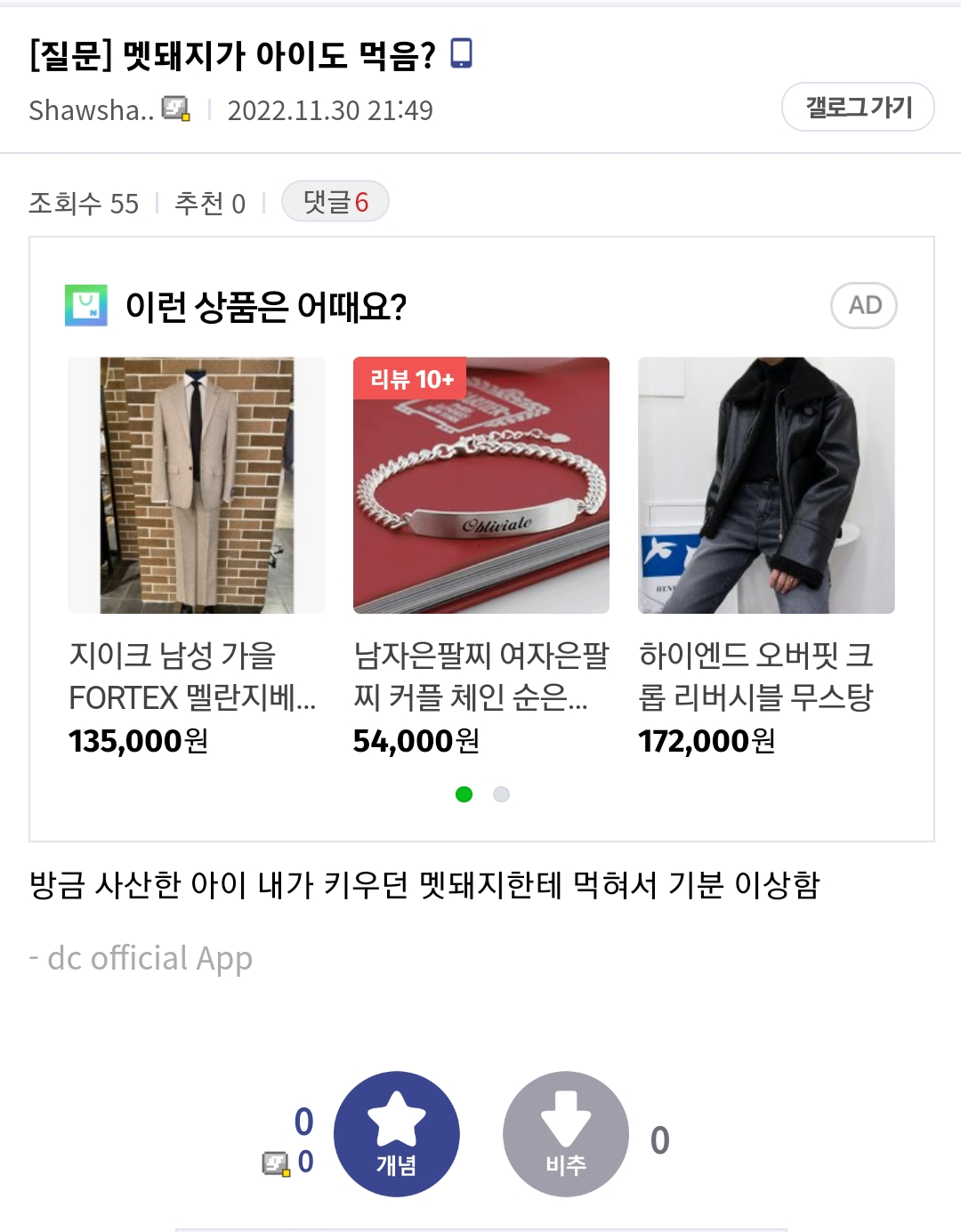Screen dimensions: 961x1232
Task: Tap the AD info badge
Action: click(863, 306)
